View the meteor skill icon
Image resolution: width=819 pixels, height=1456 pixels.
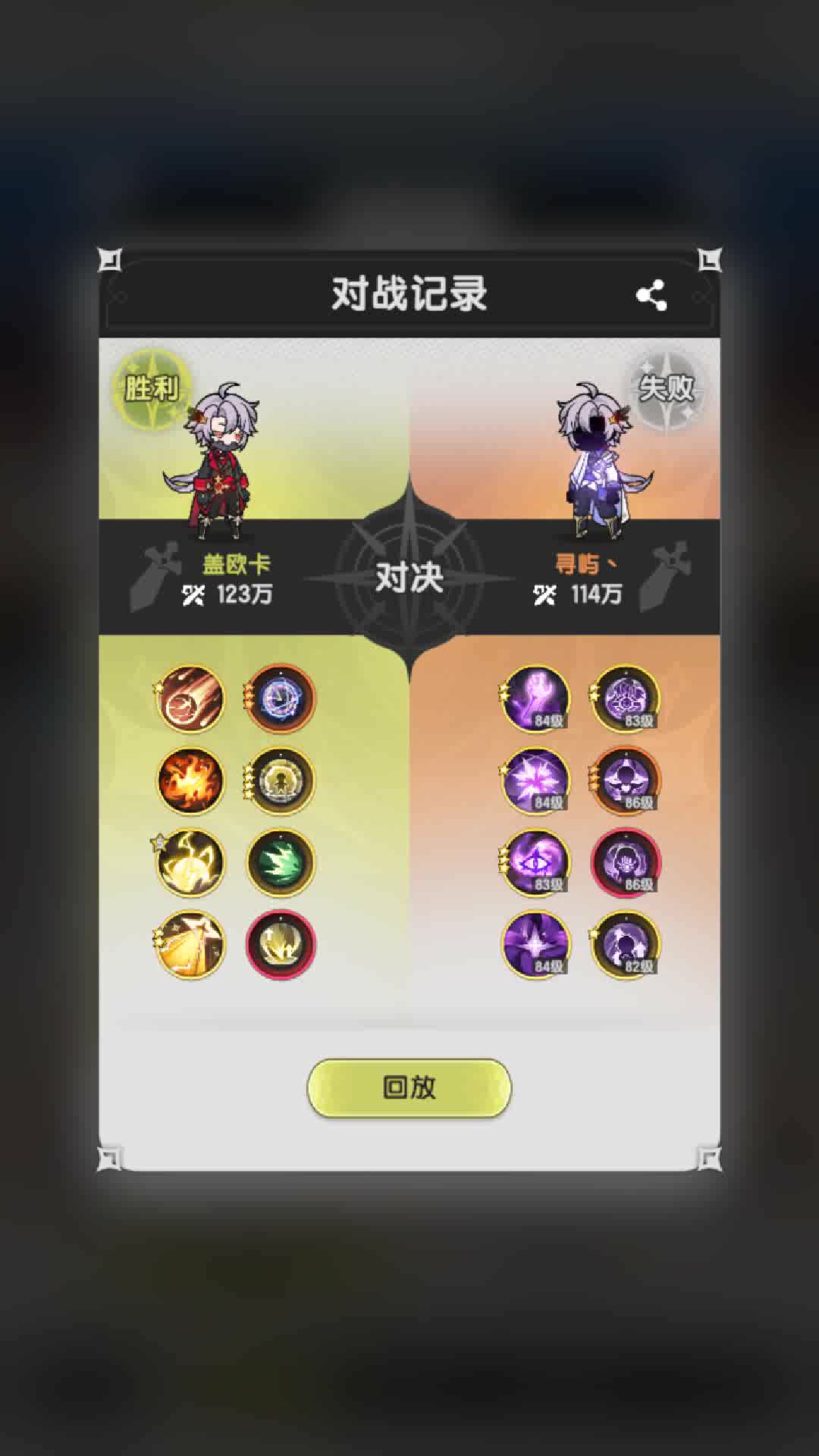click(190, 698)
